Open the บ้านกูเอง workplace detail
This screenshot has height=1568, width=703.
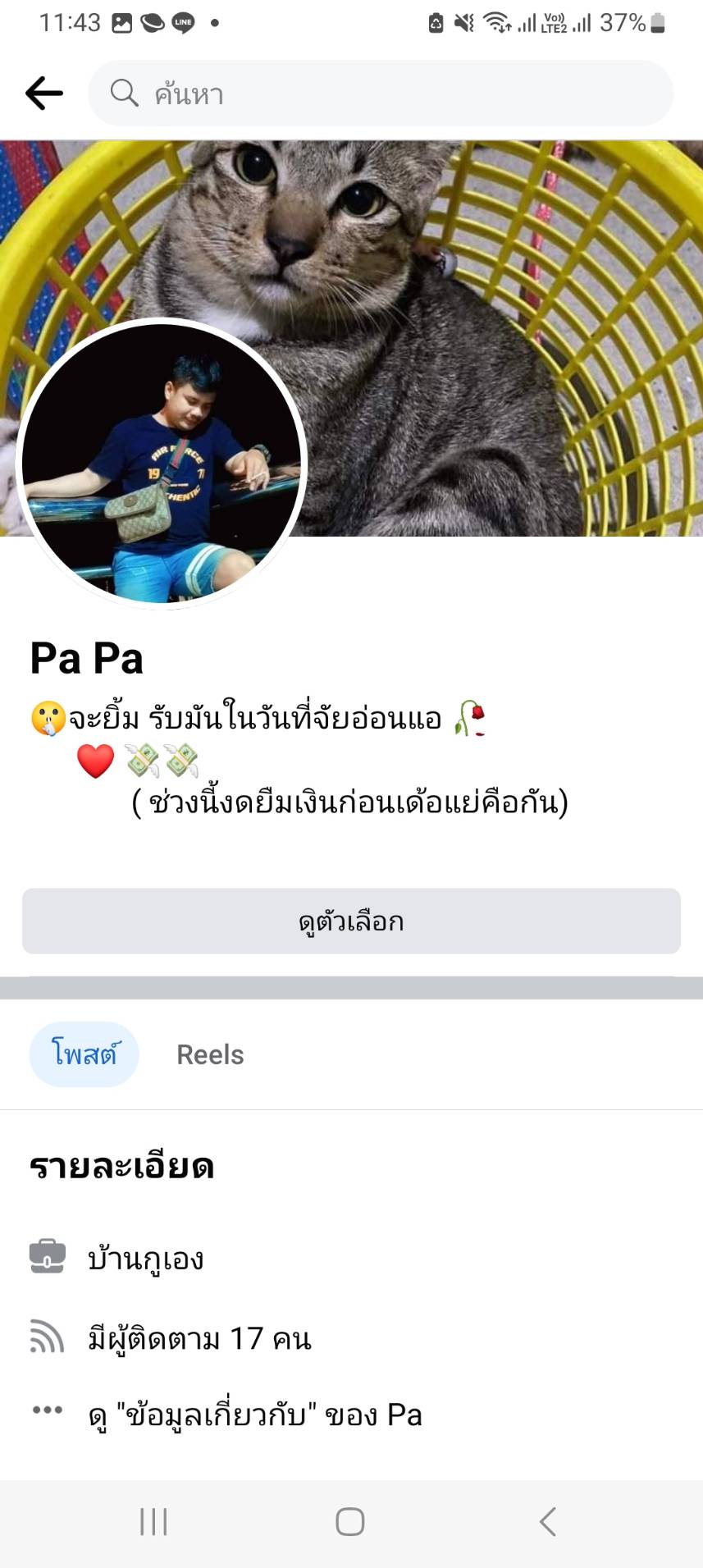[x=146, y=1258]
